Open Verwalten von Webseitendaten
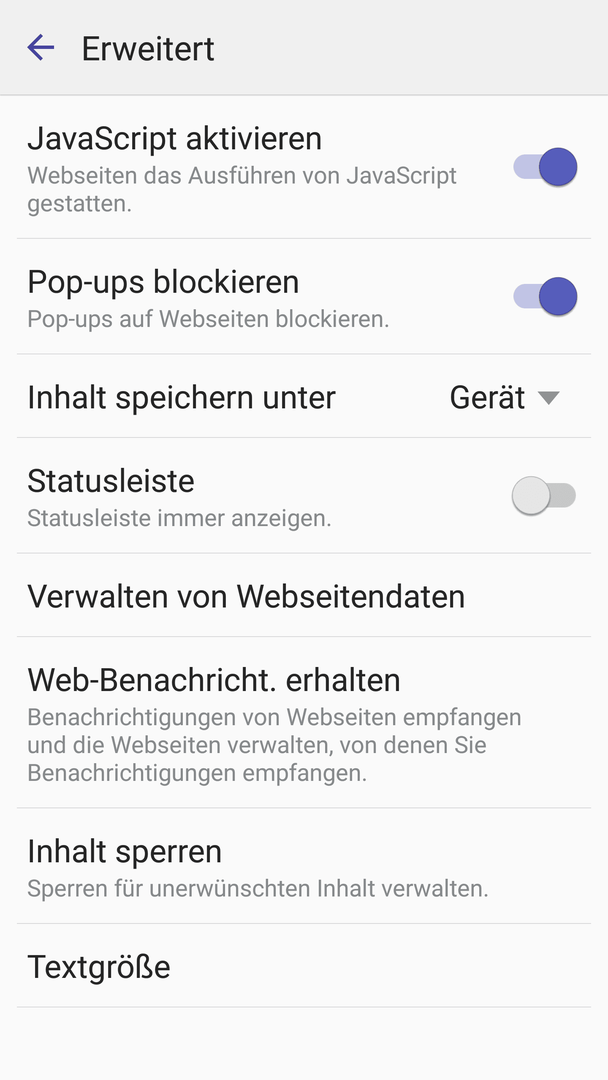The height and width of the screenshot is (1080, 608). pos(304,595)
